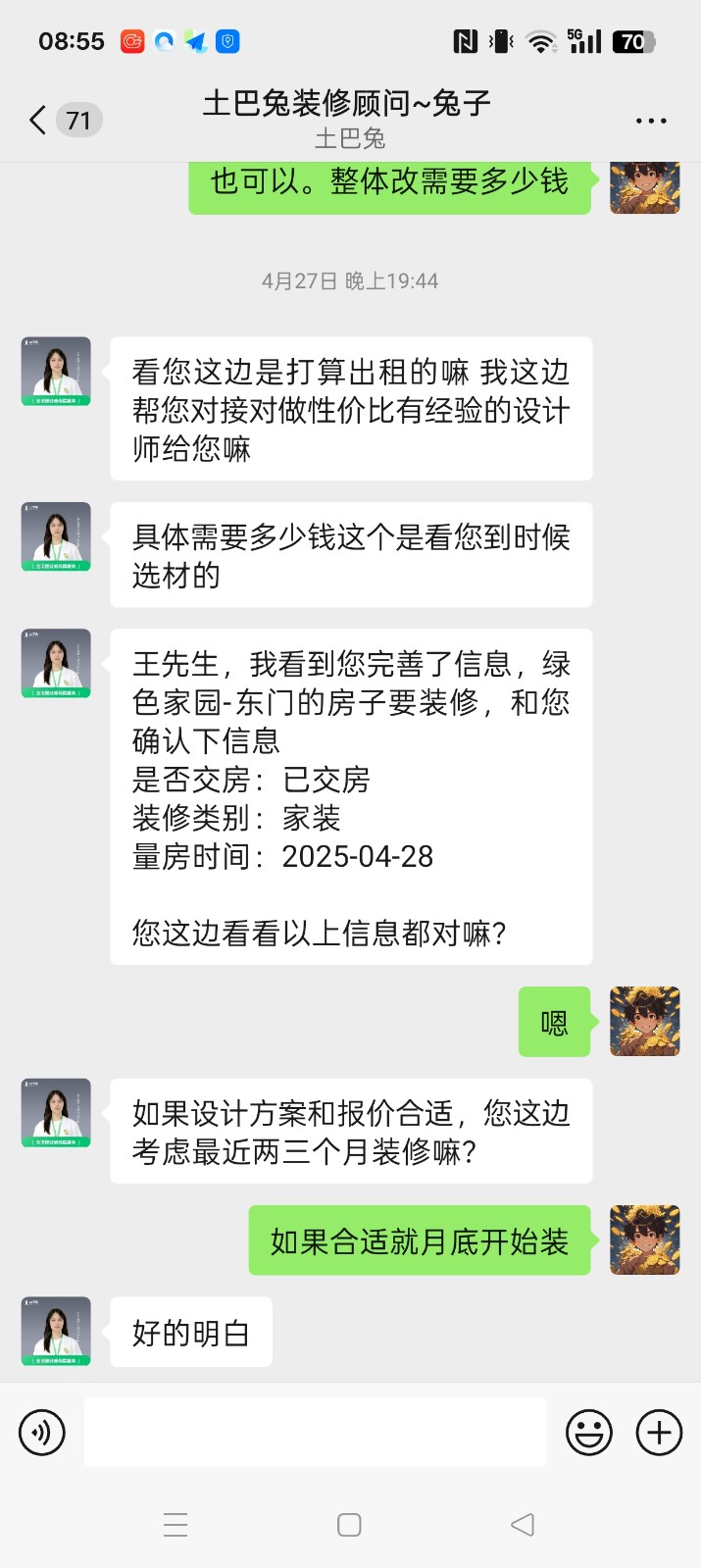Tap system home button
701x1568 pixels.
(349, 1525)
